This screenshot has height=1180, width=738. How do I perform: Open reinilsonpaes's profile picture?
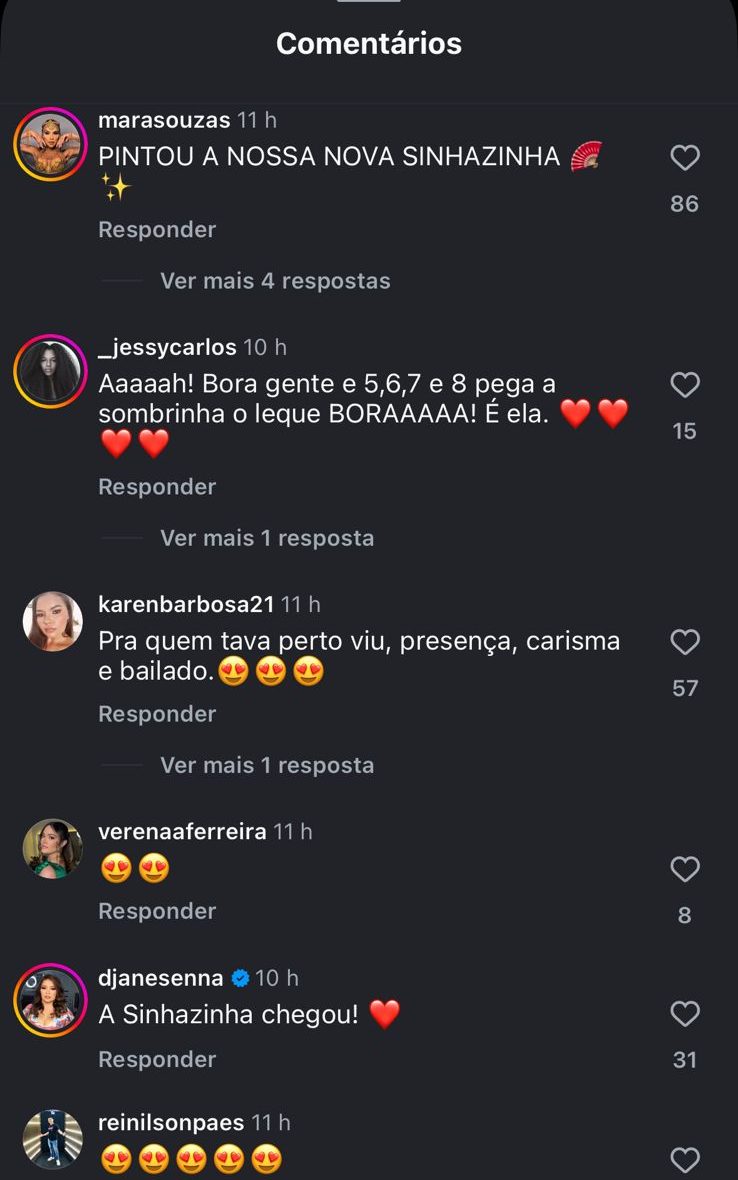(52, 1138)
